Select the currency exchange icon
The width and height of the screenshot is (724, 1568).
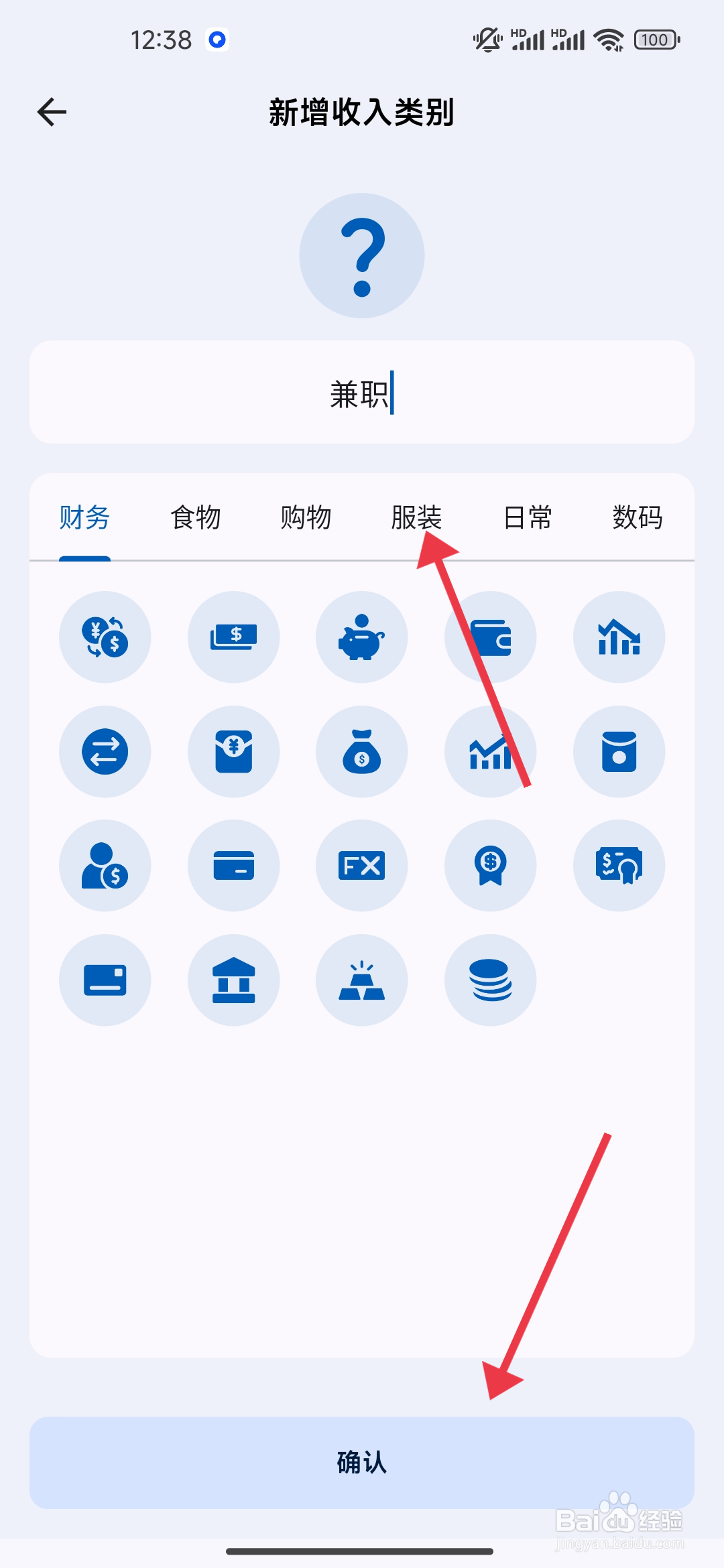[x=105, y=637]
